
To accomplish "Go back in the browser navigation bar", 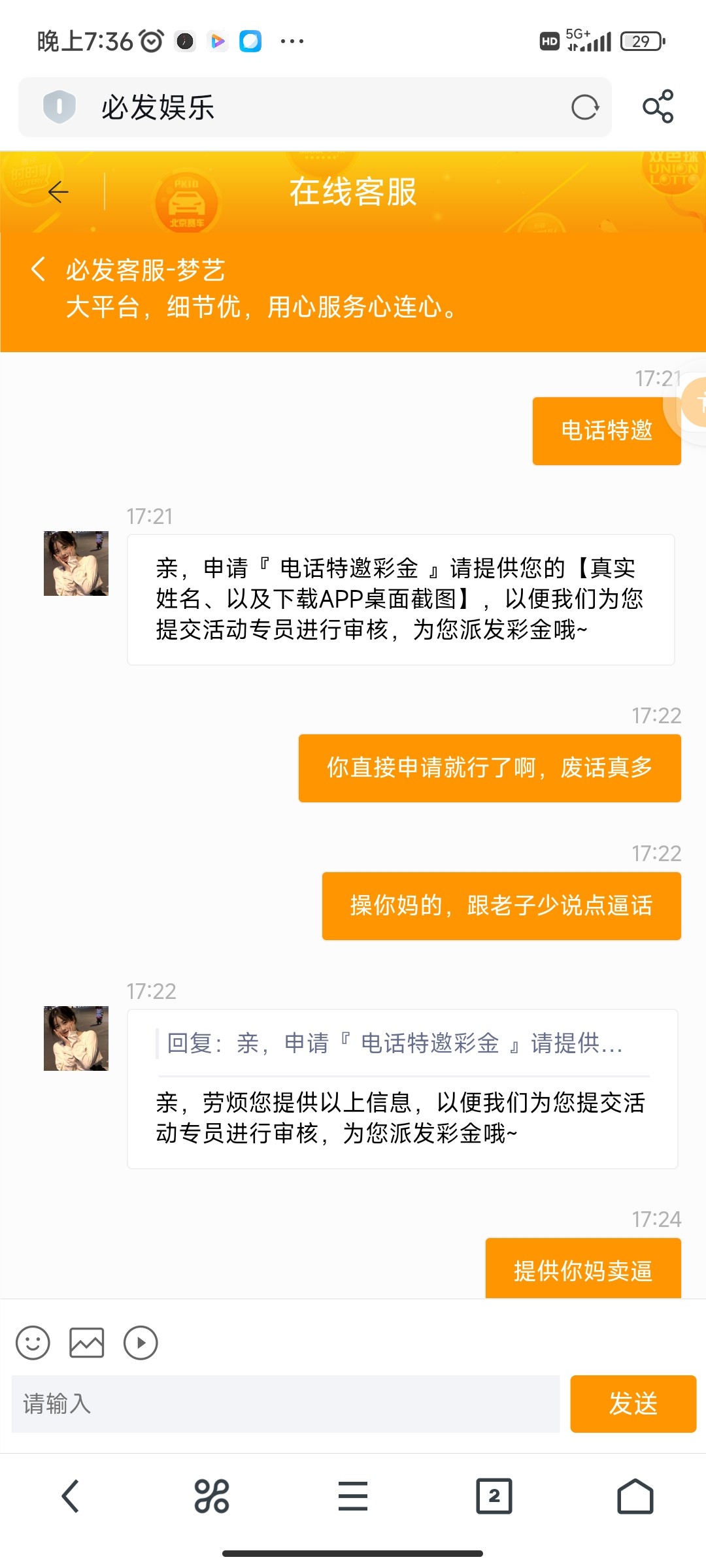I will click(71, 1496).
